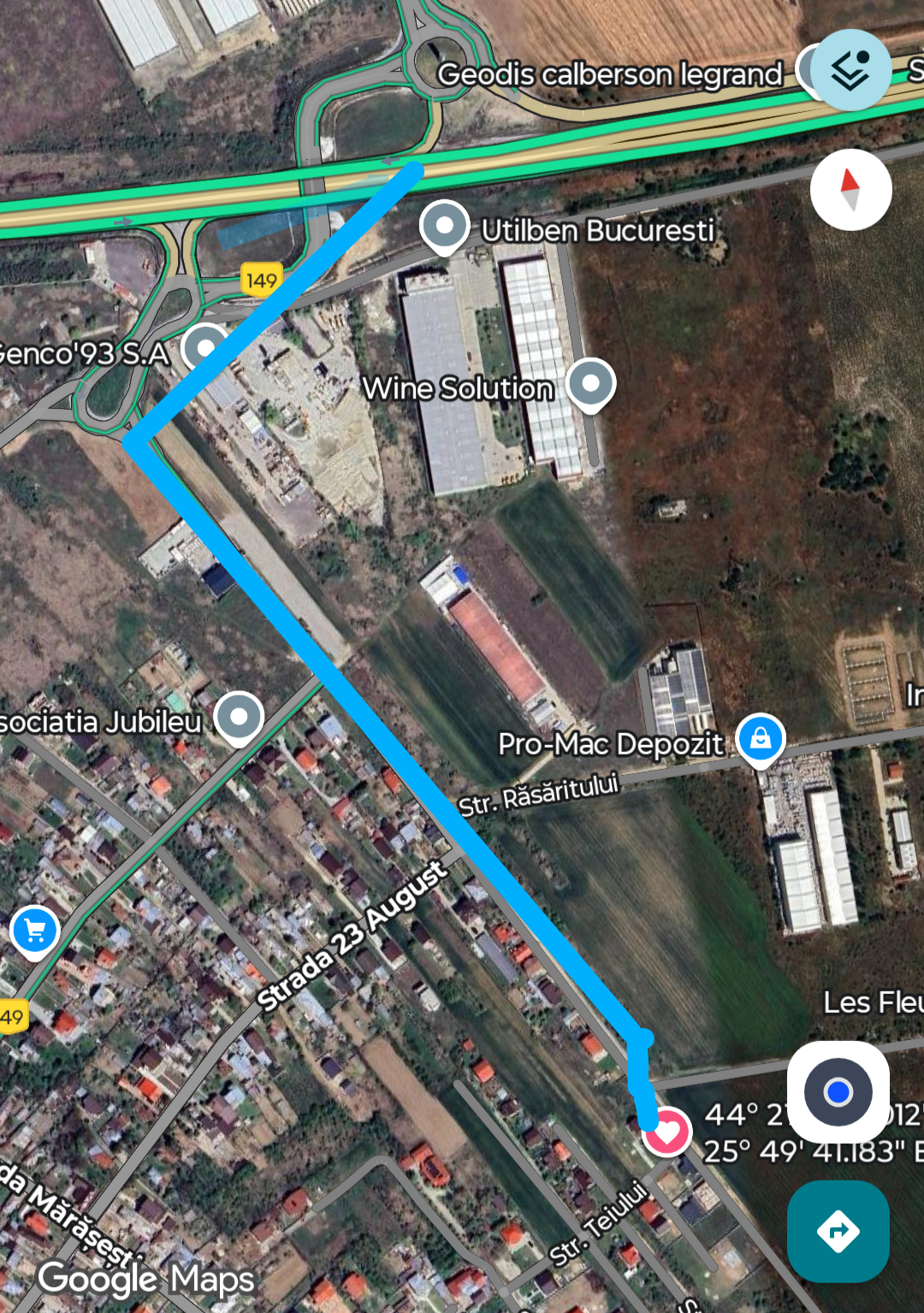Open the Wine Solution place pin
924x1313 pixels.
tap(590, 384)
